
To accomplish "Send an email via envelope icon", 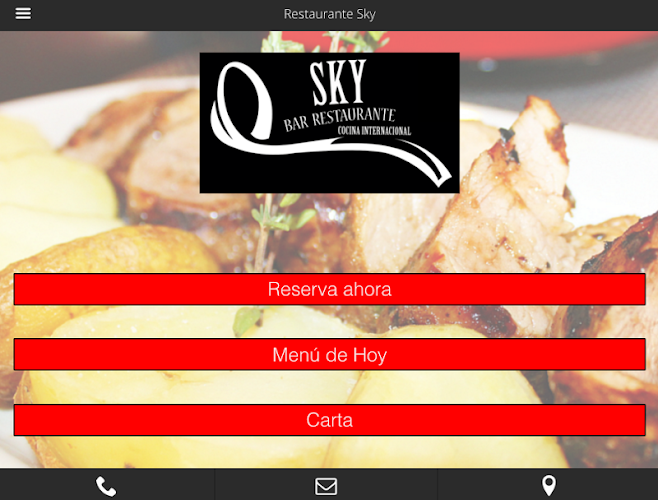I will point(326,486).
